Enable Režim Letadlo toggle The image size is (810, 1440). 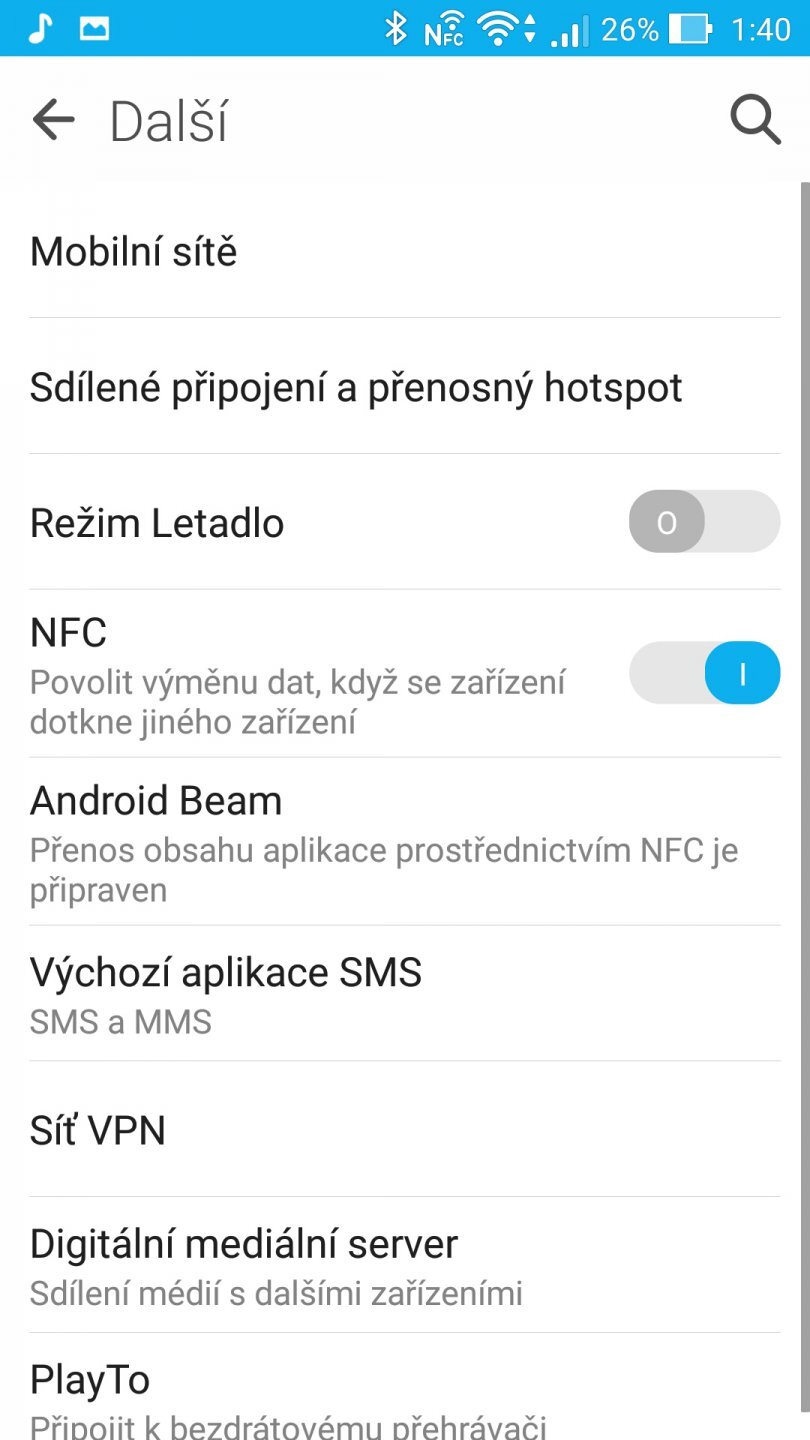click(x=703, y=522)
